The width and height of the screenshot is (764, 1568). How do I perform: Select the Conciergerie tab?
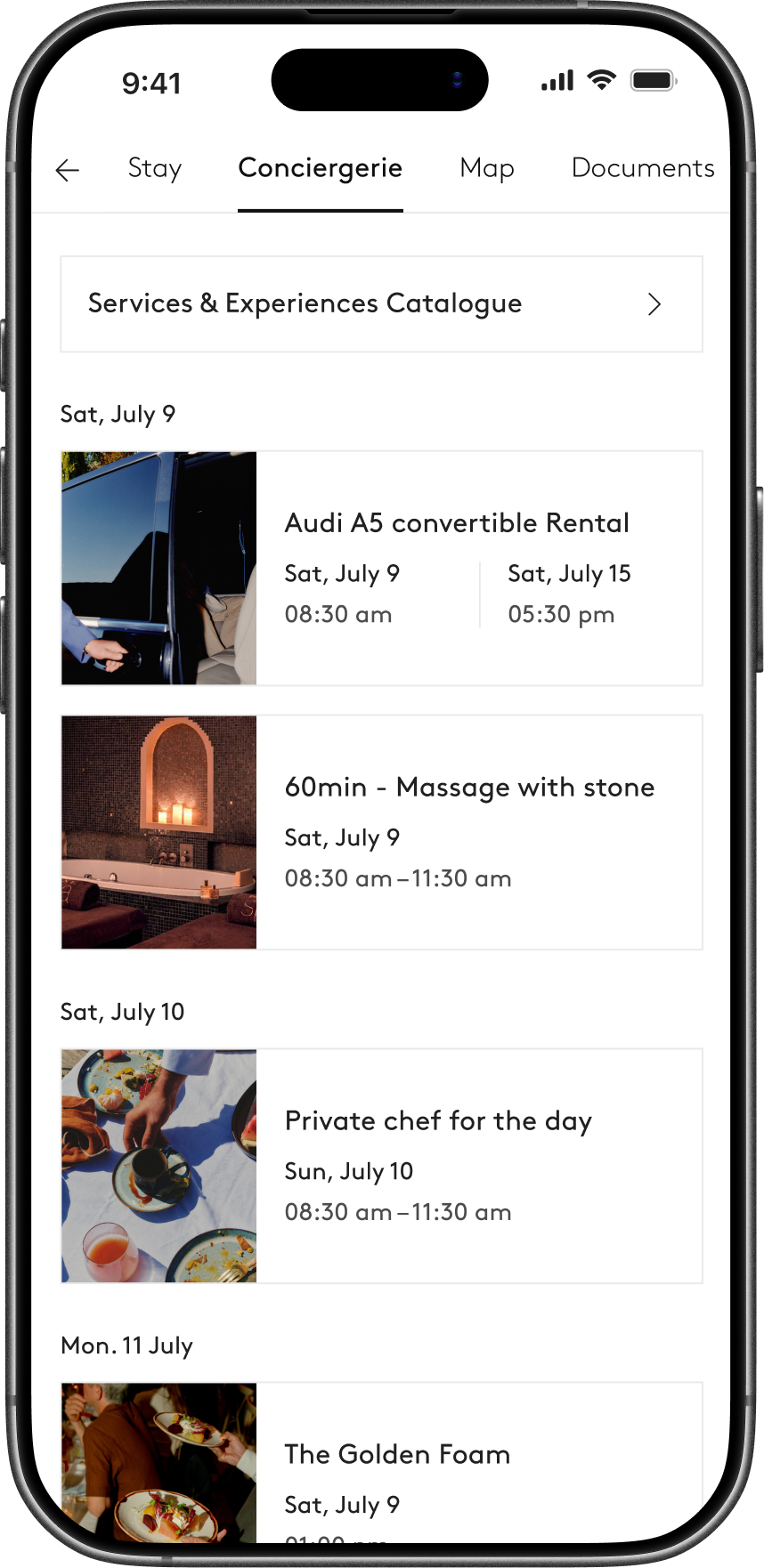[x=320, y=168]
